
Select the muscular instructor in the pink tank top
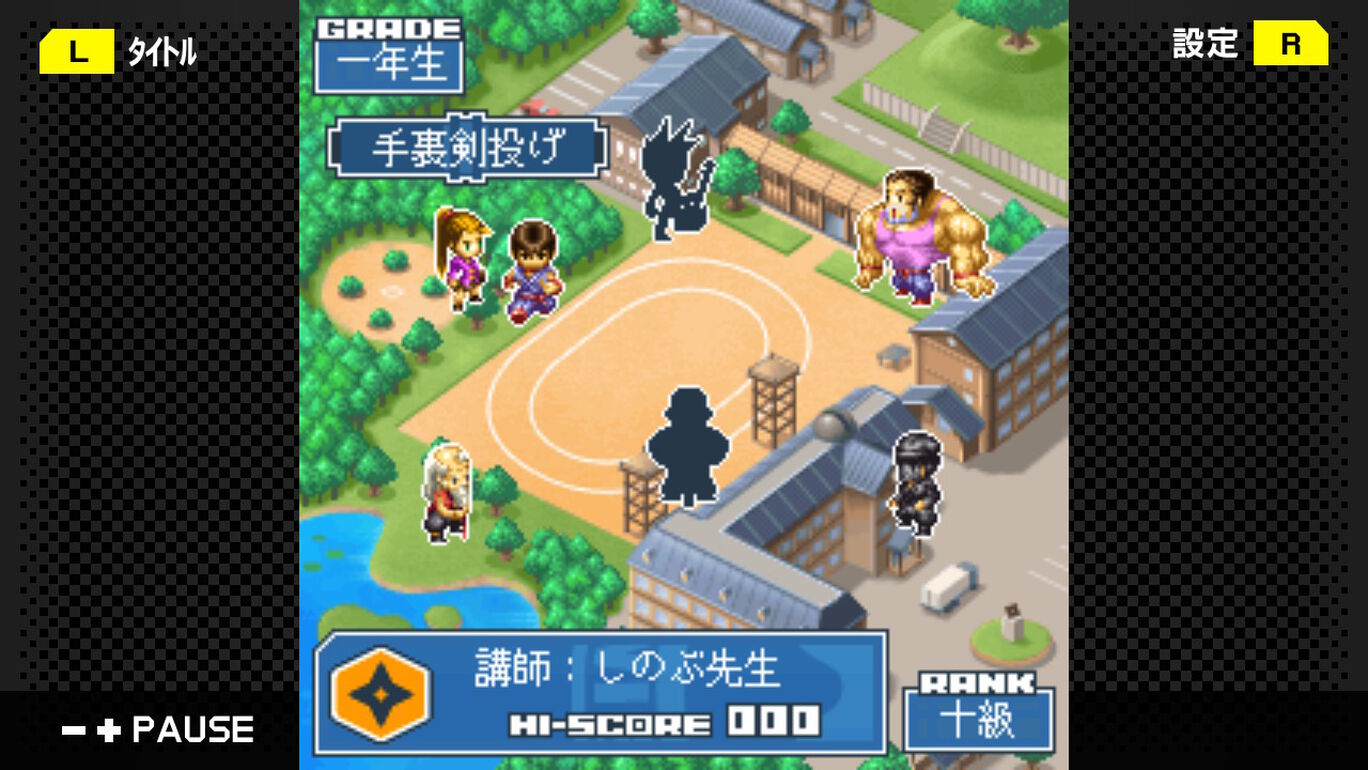(921, 237)
